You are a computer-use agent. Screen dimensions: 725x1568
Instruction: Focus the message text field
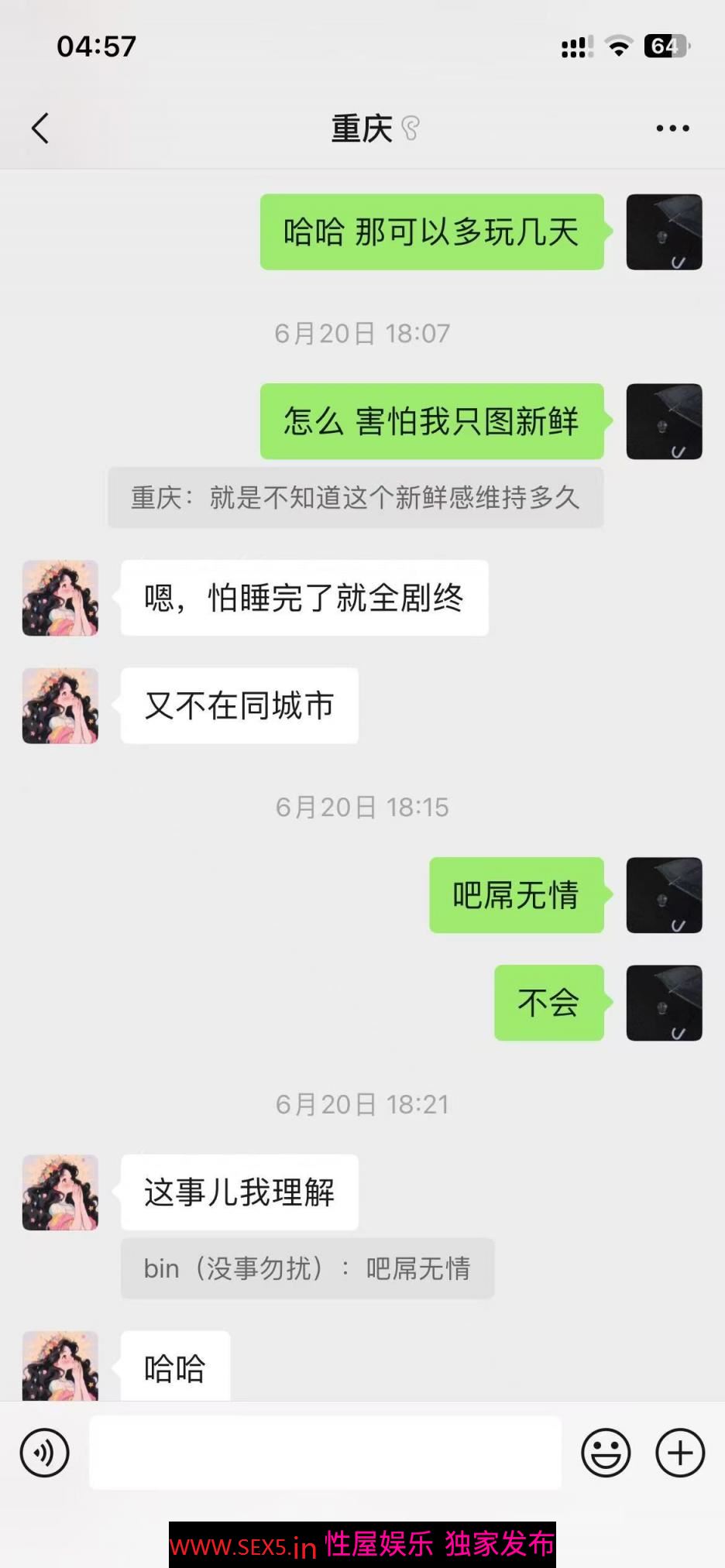325,1453
